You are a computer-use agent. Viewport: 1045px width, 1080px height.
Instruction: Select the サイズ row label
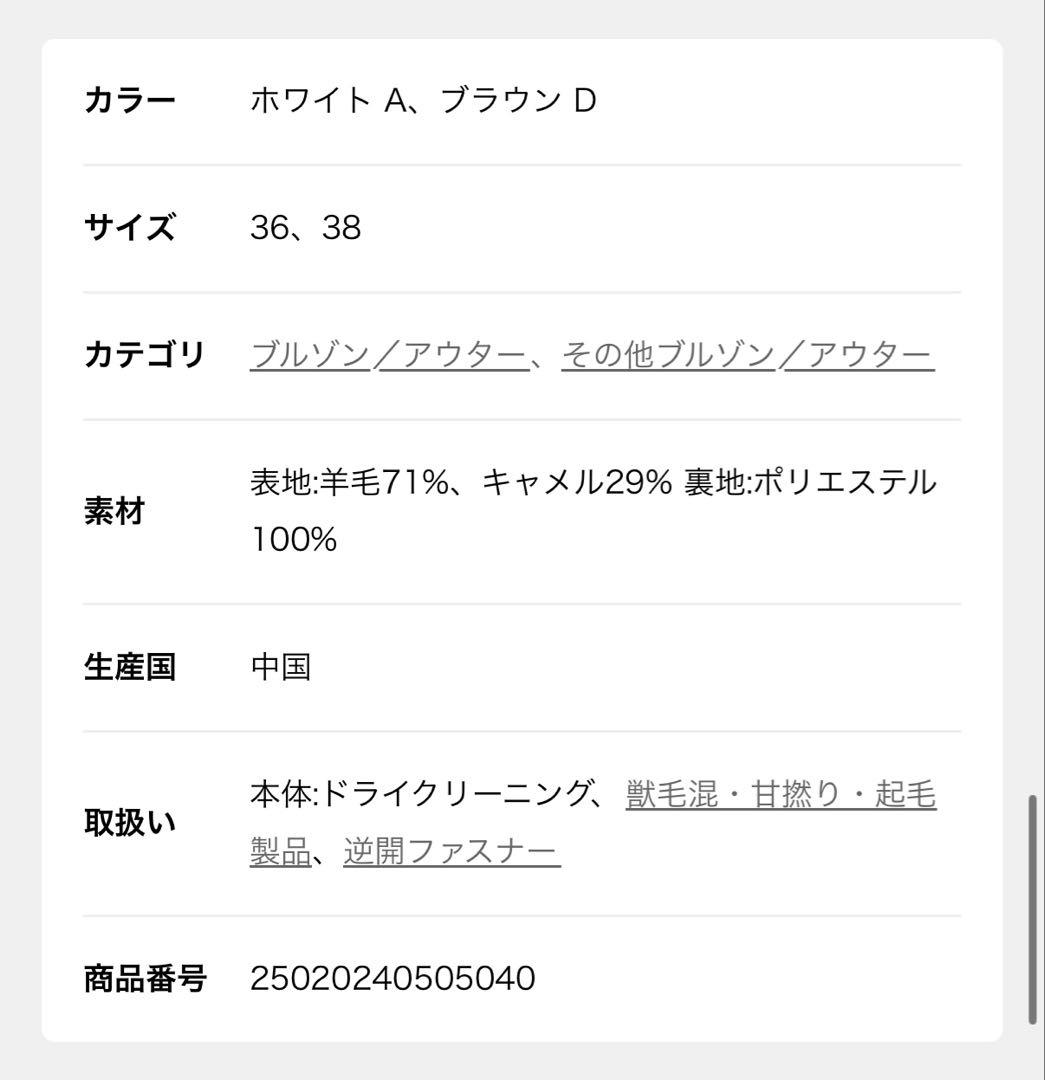[129, 228]
